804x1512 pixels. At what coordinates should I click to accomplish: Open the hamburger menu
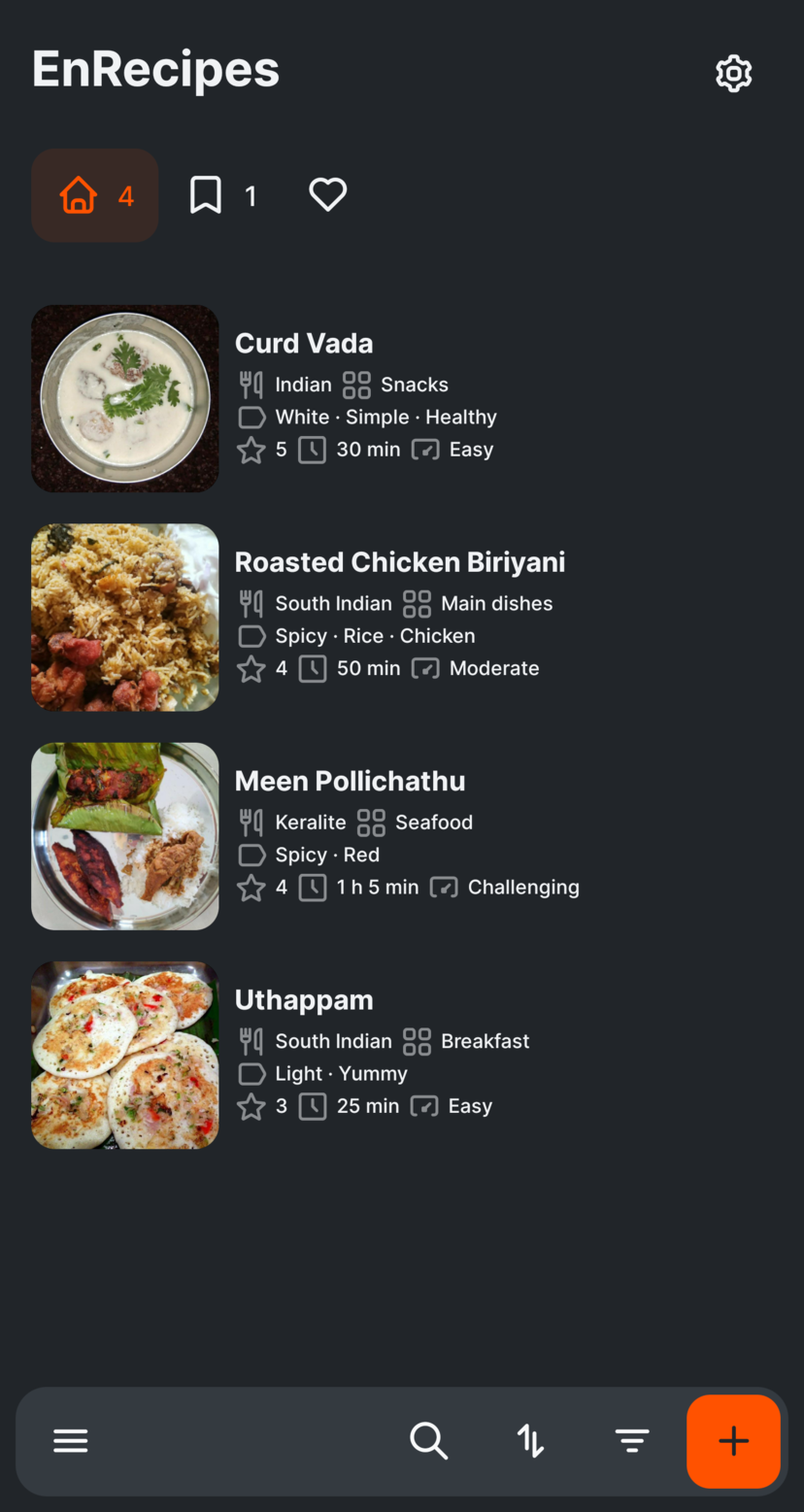click(x=70, y=1441)
